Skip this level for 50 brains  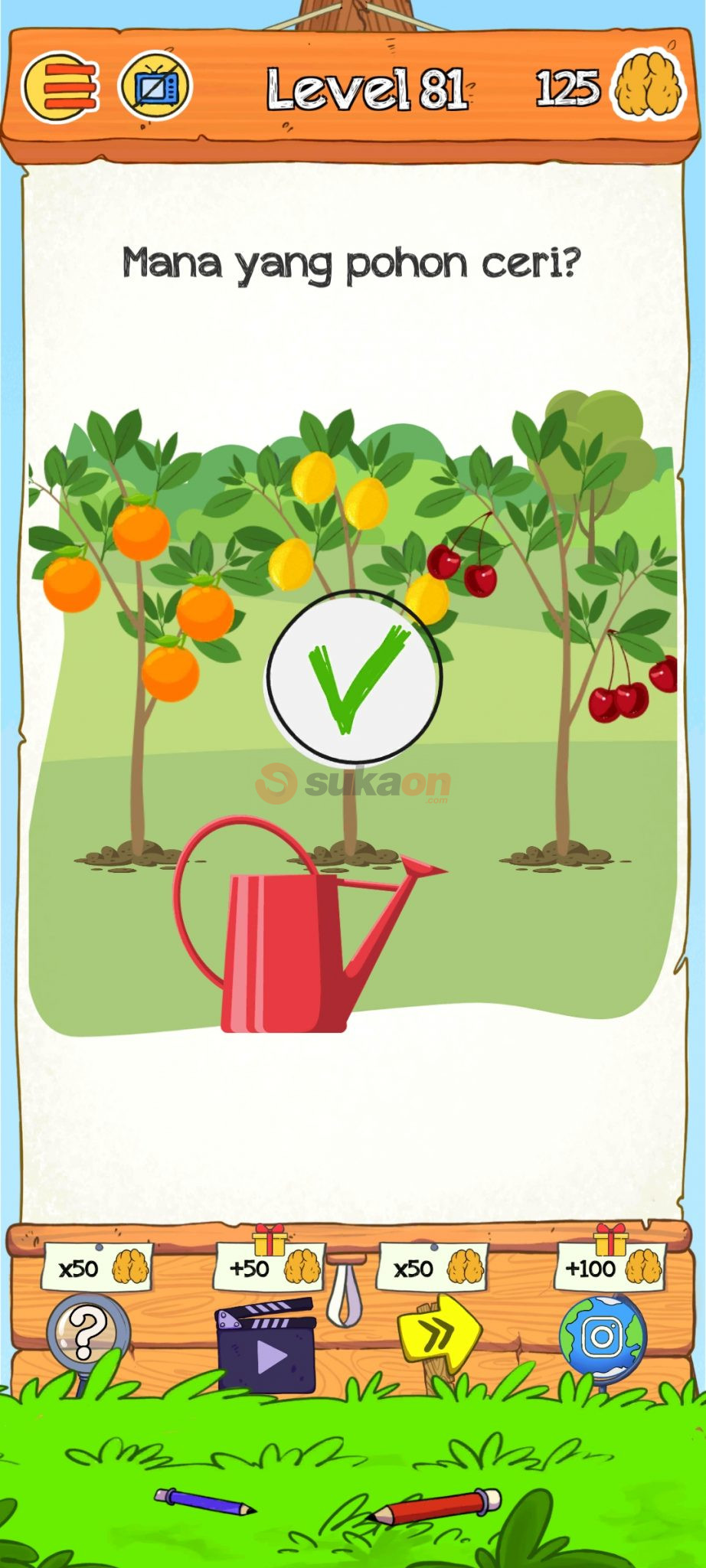[438, 1334]
